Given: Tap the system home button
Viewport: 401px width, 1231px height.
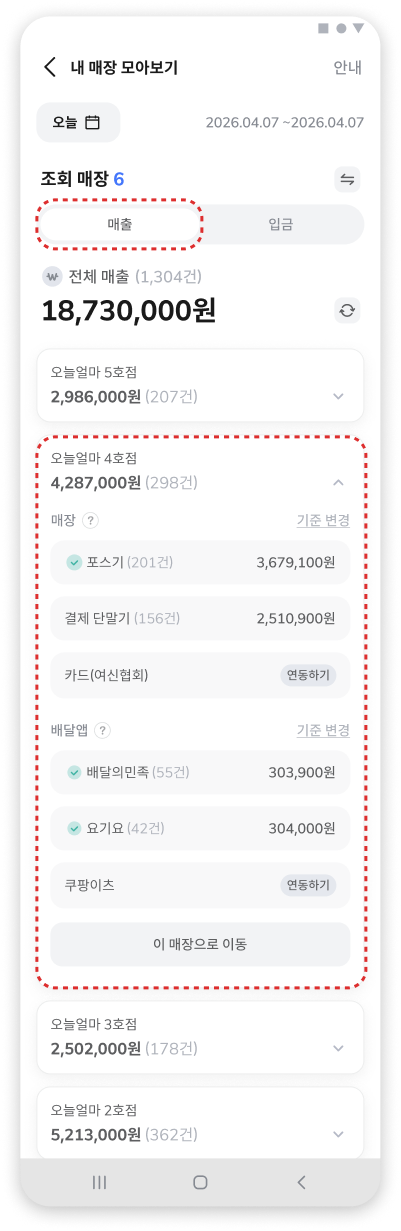Looking at the screenshot, I should (200, 1182).
